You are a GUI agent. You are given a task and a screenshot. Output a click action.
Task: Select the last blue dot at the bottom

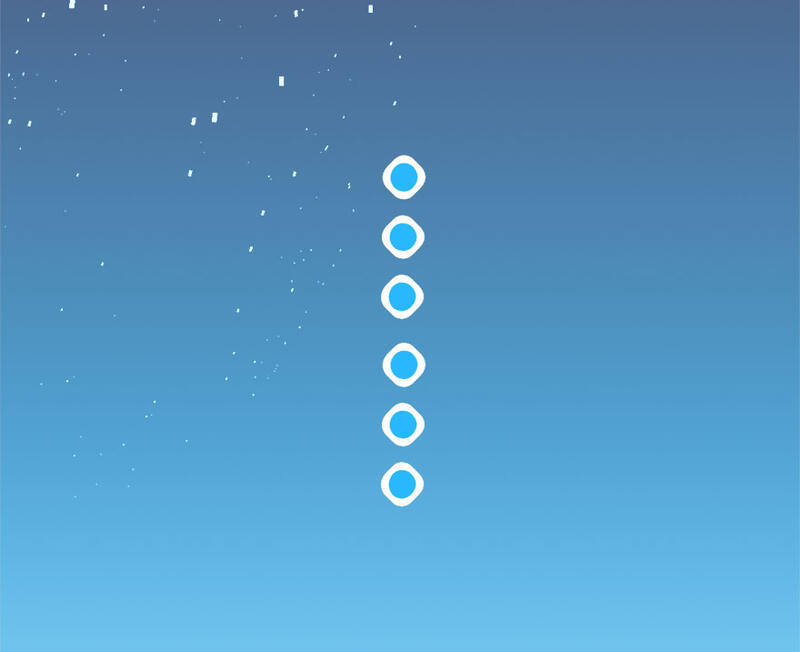(402, 485)
